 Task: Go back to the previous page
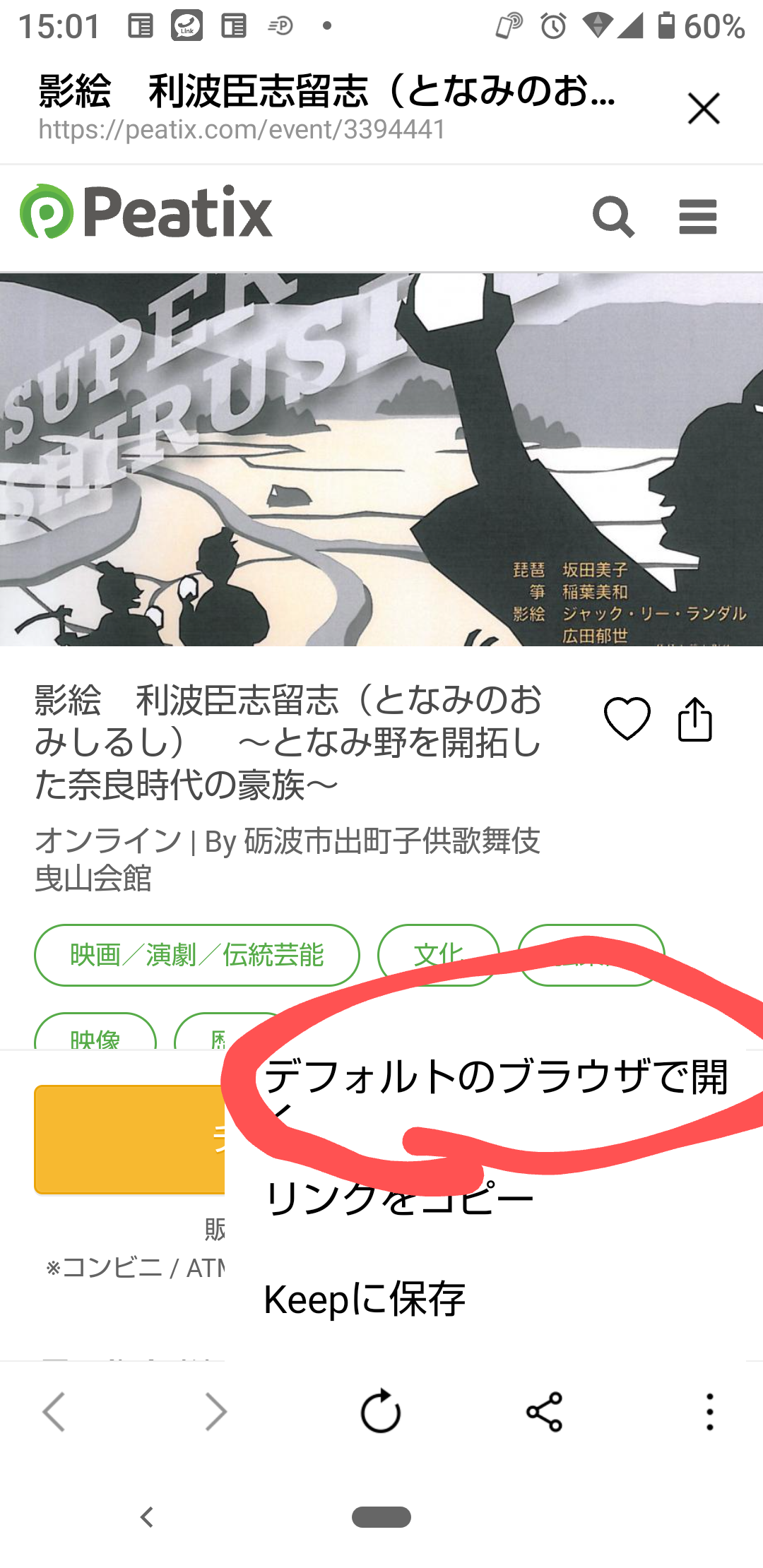(x=54, y=1411)
